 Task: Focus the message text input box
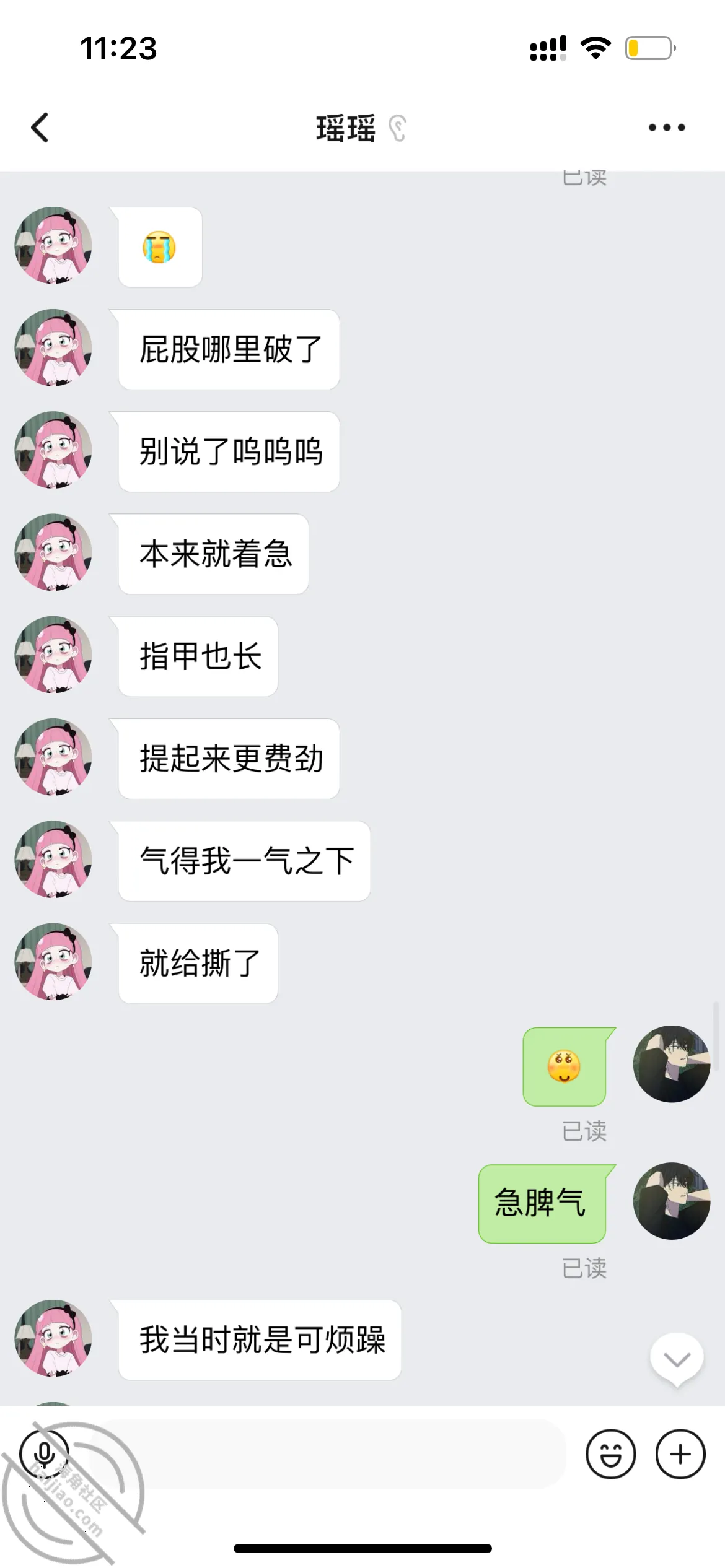328,1454
